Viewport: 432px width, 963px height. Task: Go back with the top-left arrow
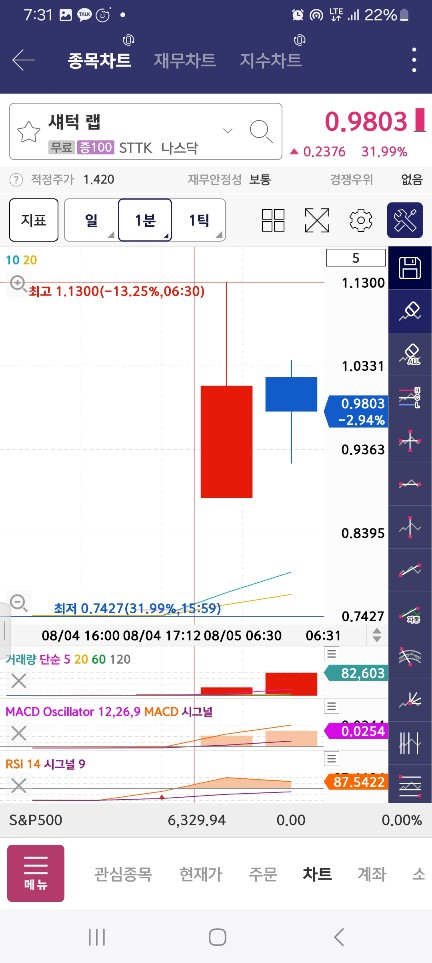click(x=23, y=60)
